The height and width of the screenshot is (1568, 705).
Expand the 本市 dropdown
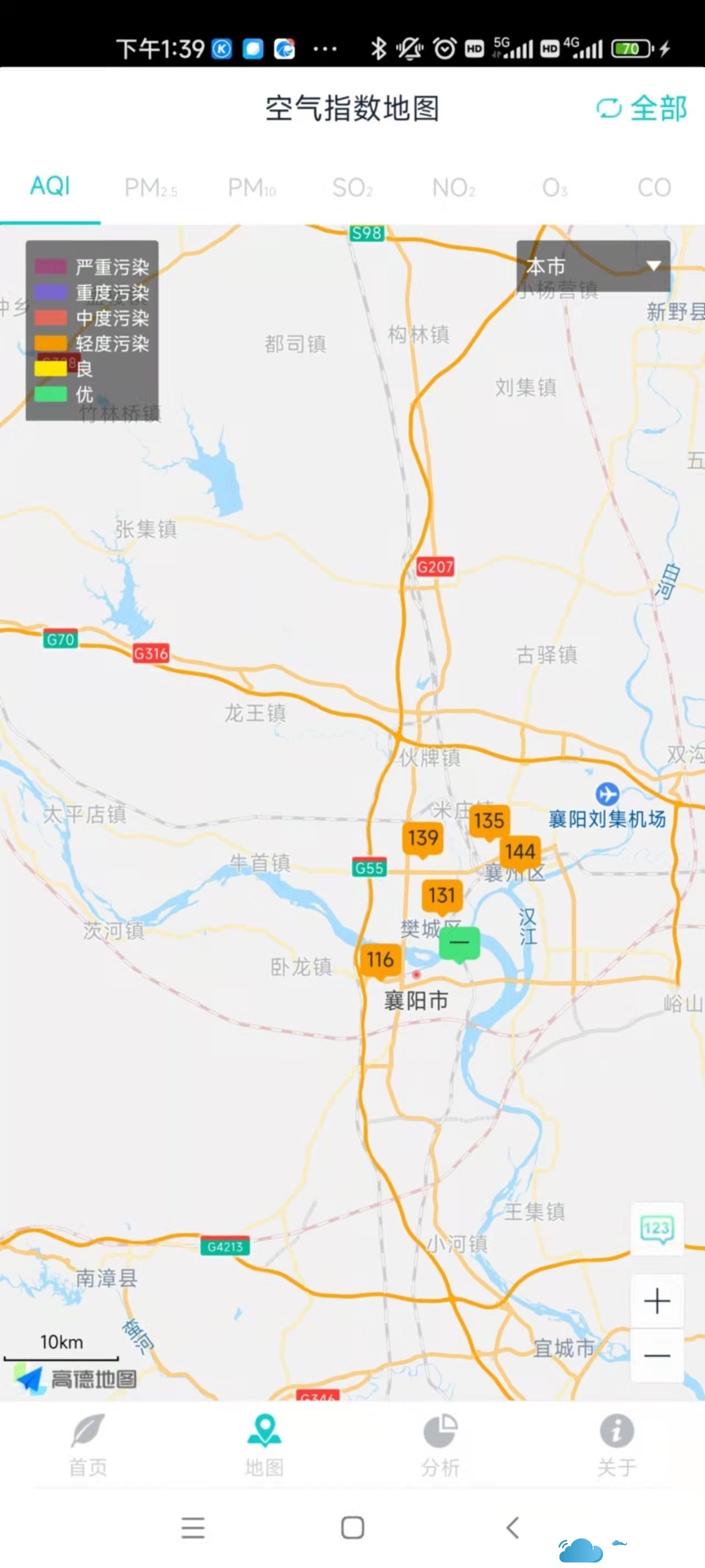pyautogui.click(x=593, y=266)
